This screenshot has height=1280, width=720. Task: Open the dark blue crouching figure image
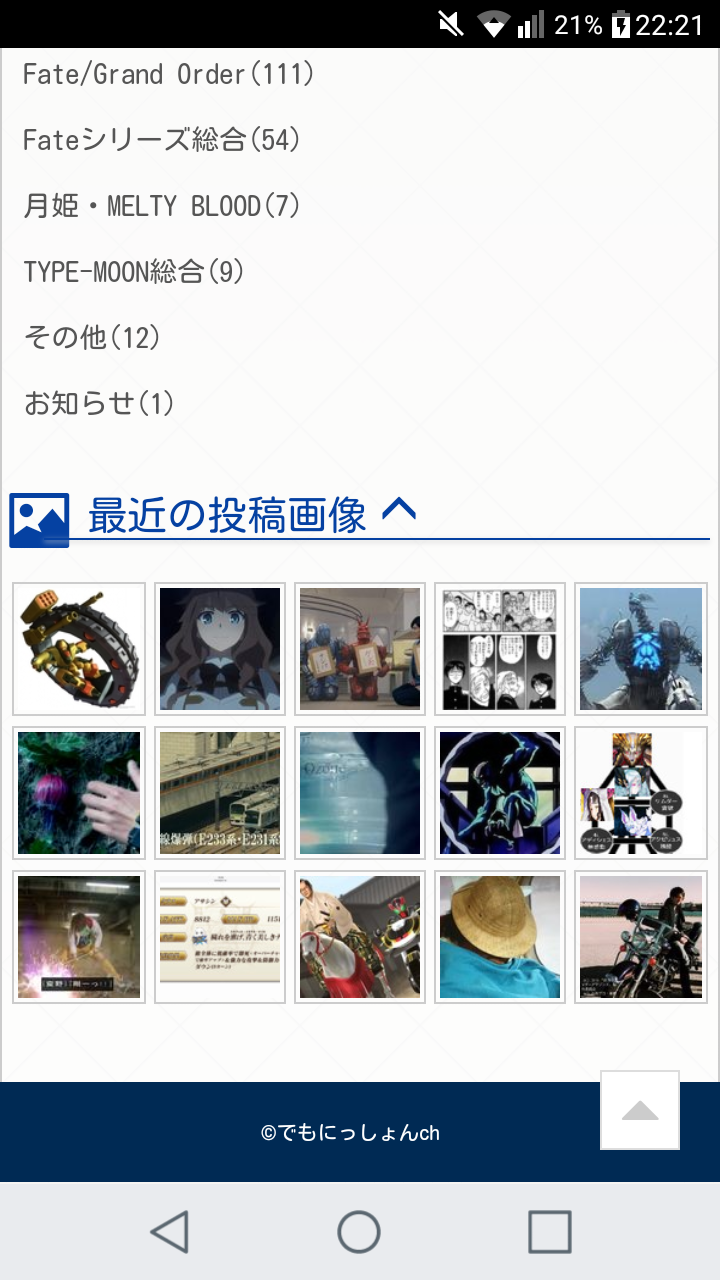point(500,793)
